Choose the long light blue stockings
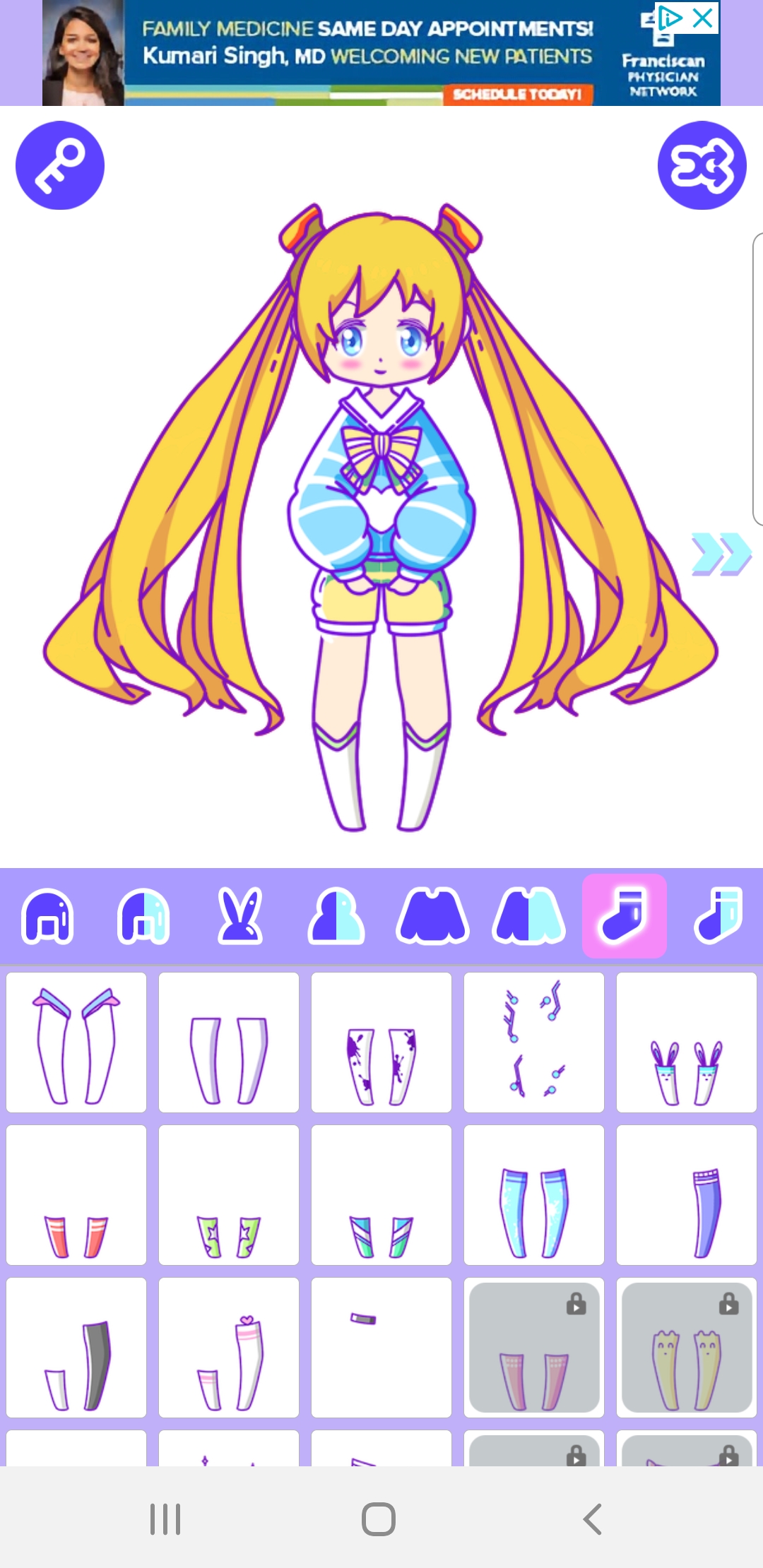 click(534, 1195)
